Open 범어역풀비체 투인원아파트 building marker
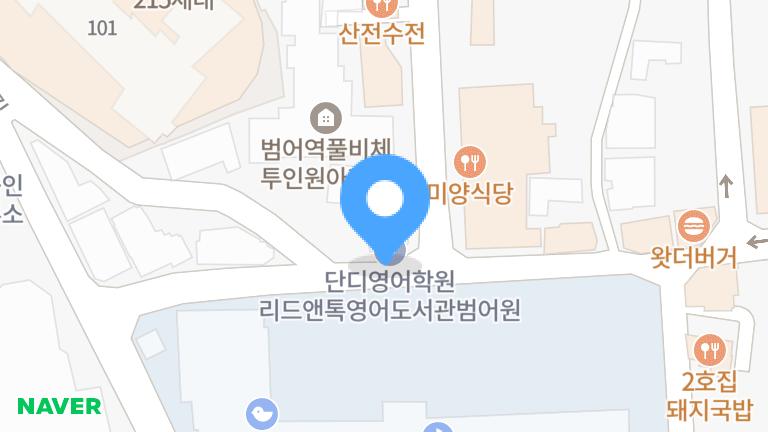Image resolution: width=768 pixels, height=432 pixels. [323, 118]
